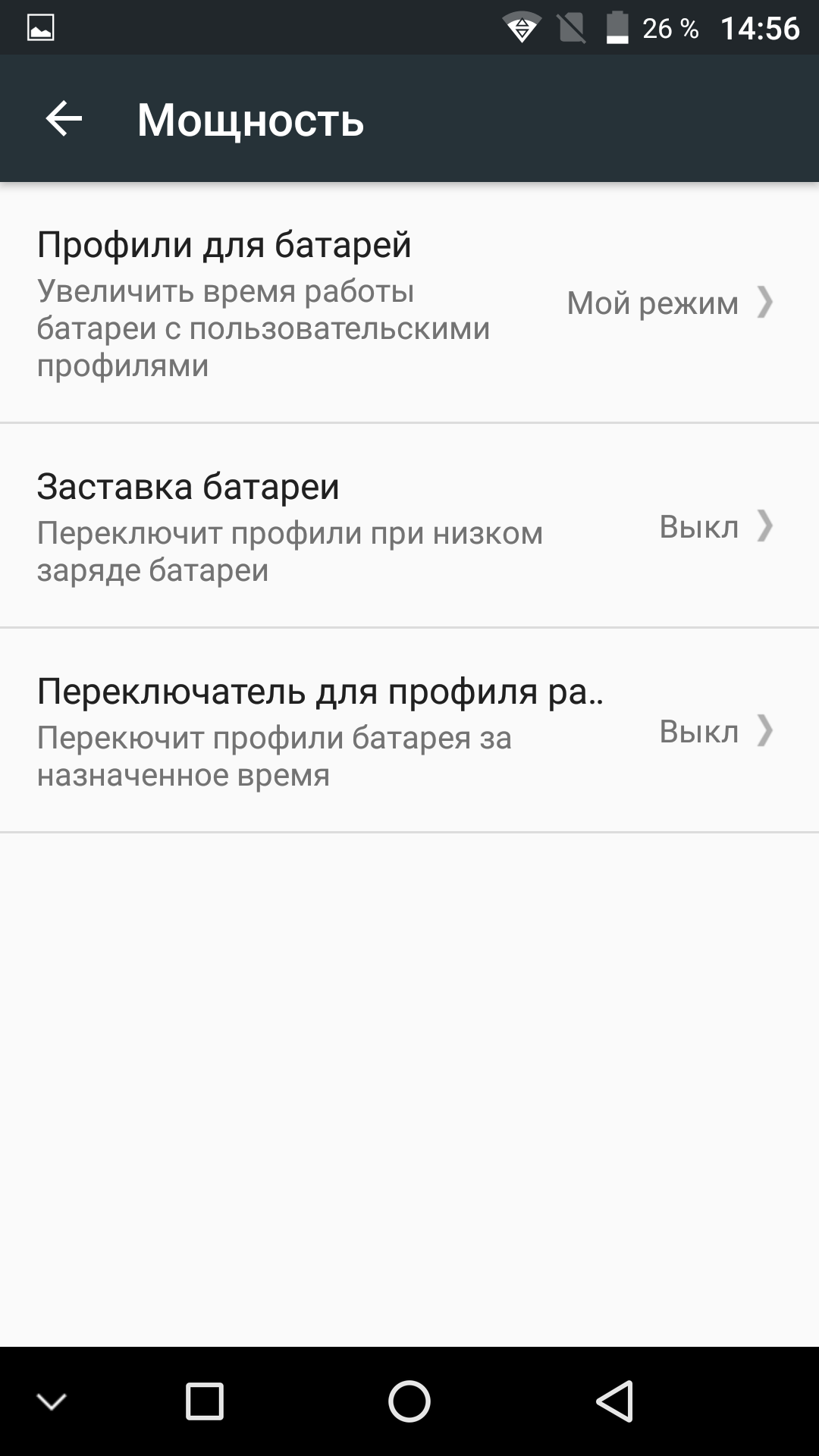Screen dimensions: 819x1456
Task: Open the Профили для батарей setting
Action: click(x=409, y=303)
